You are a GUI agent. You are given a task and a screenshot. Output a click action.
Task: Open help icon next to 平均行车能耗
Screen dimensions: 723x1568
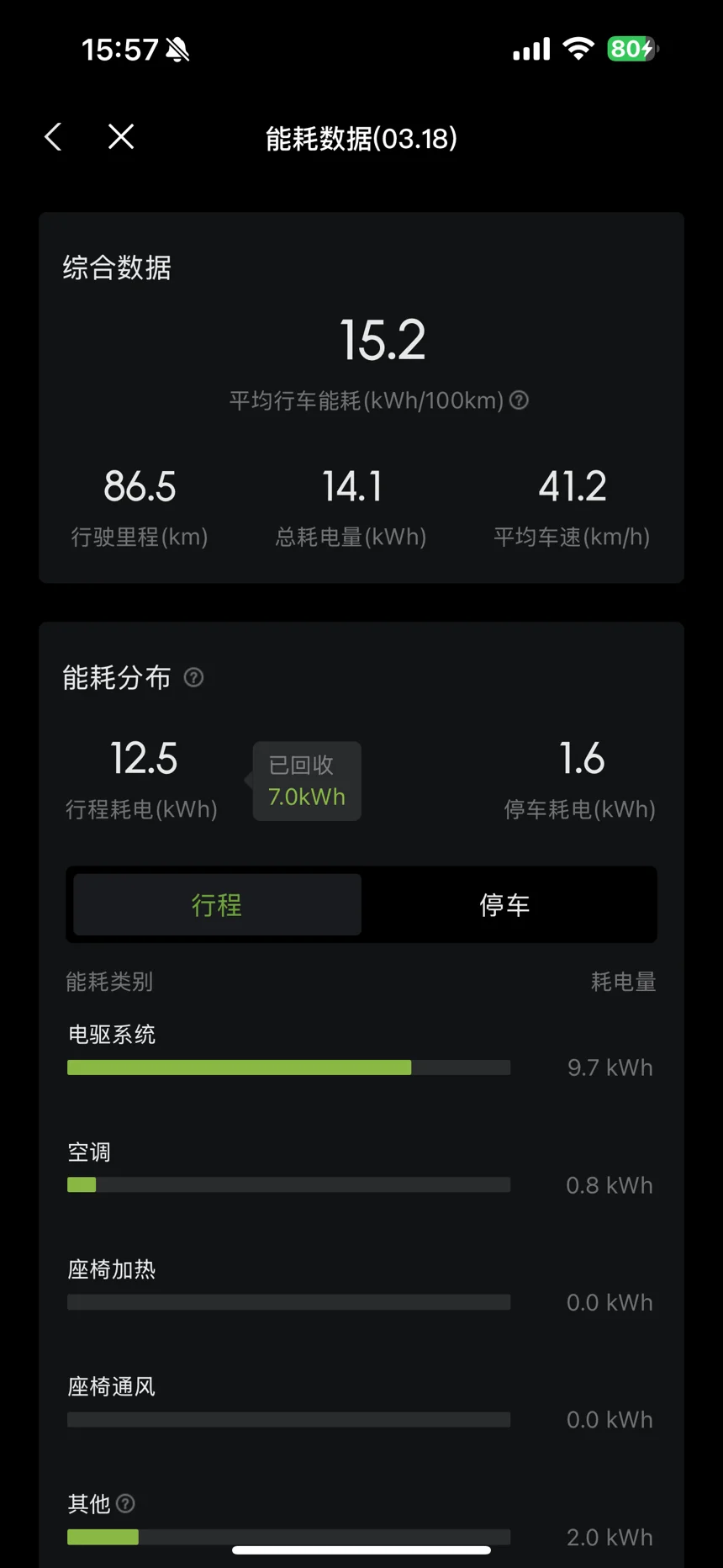(x=520, y=400)
